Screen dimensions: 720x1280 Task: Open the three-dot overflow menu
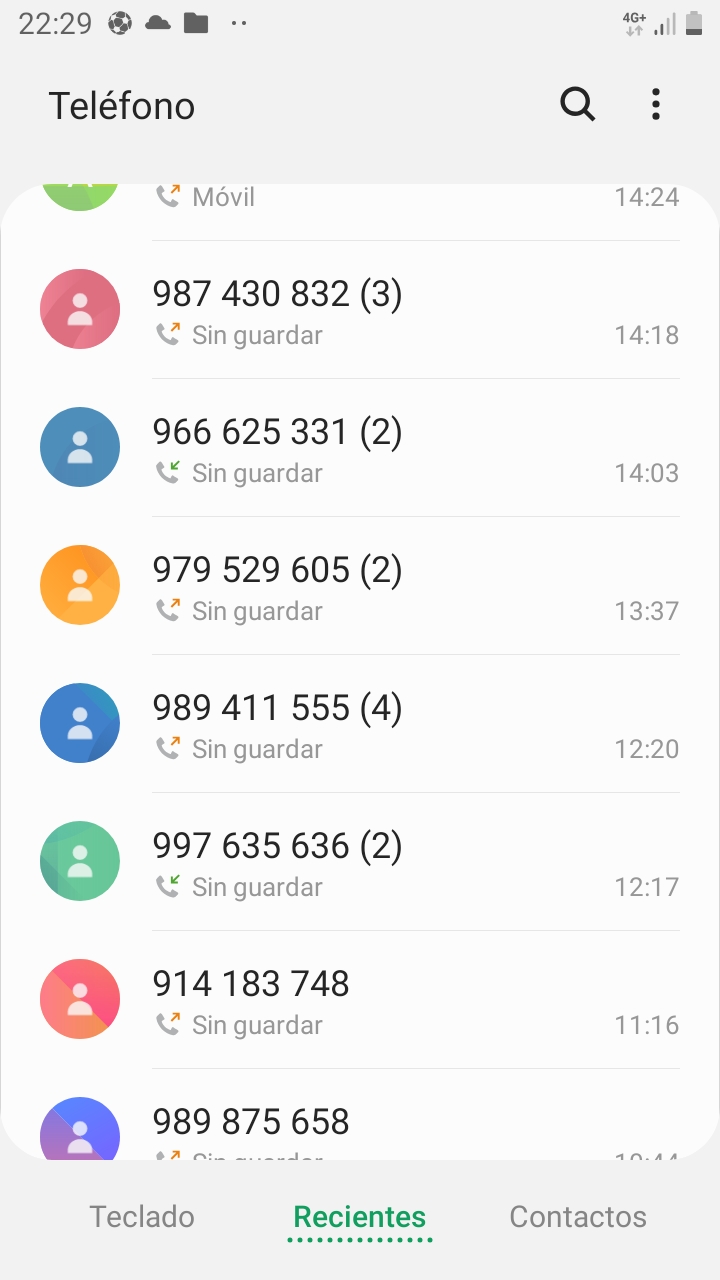coord(655,104)
